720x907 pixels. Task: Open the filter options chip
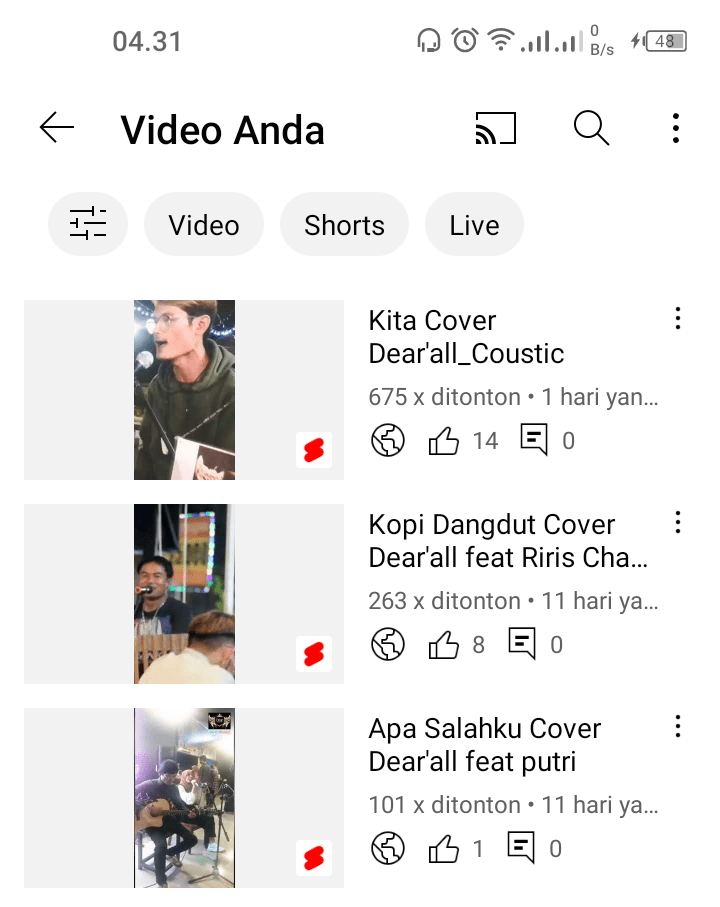pos(88,224)
